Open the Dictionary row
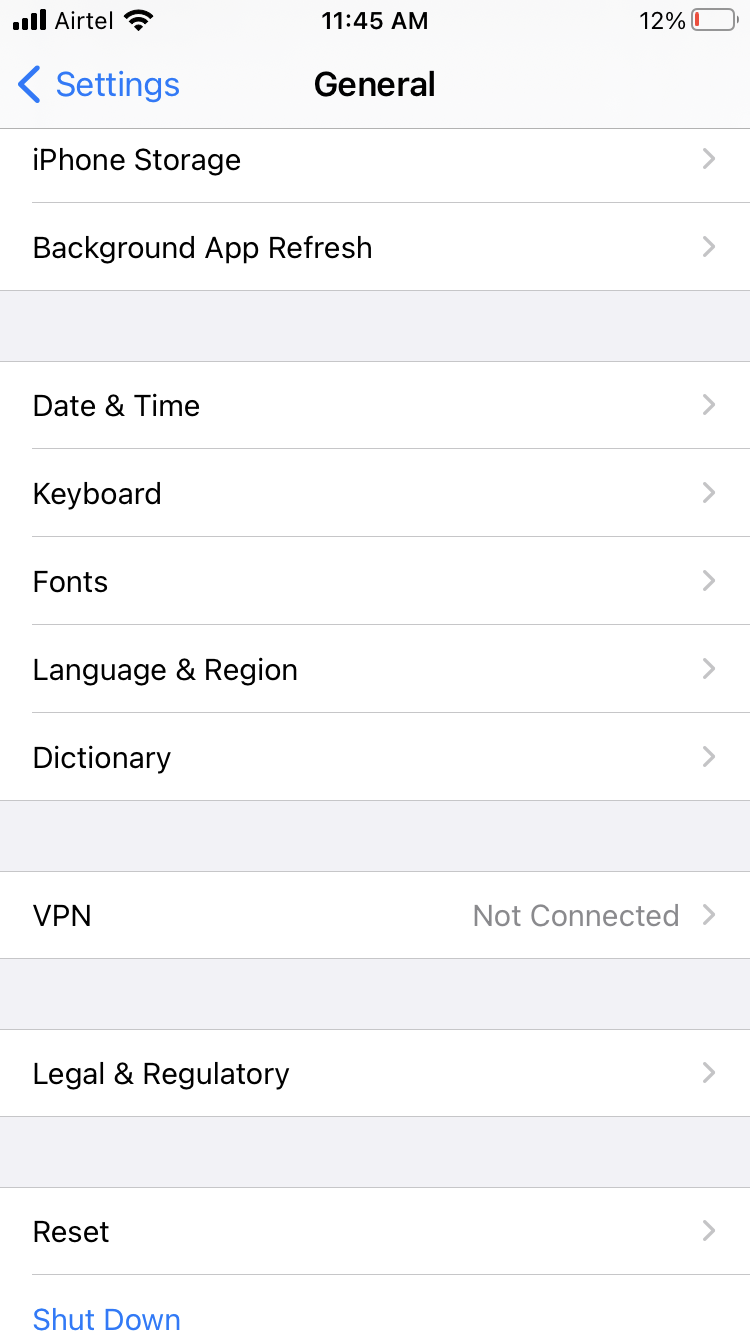 click(375, 758)
